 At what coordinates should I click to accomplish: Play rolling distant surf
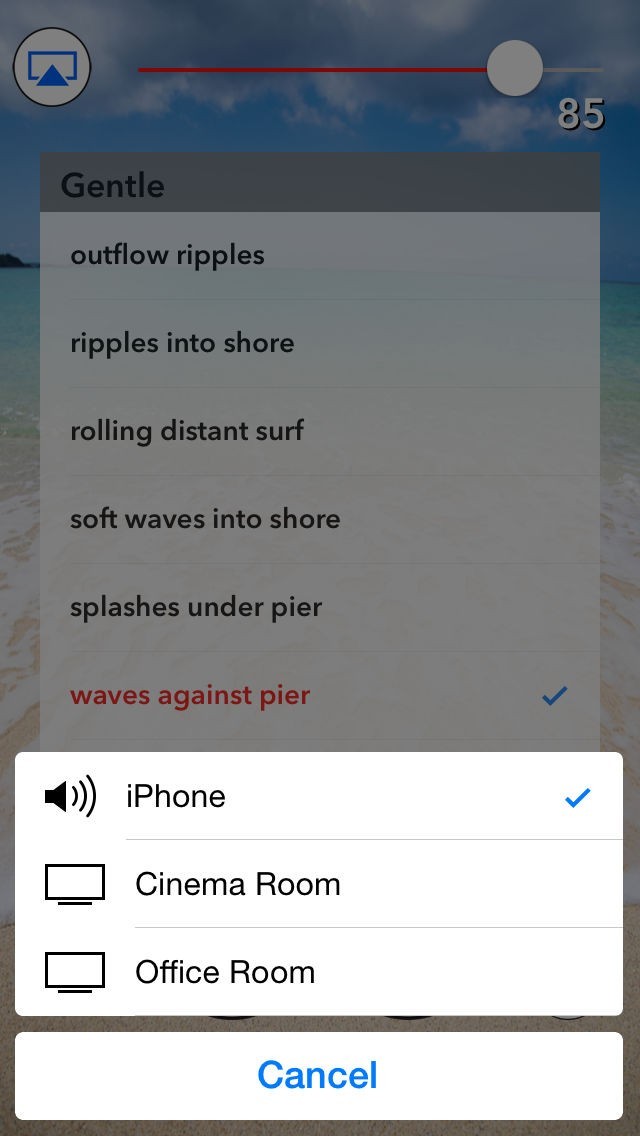click(320, 432)
